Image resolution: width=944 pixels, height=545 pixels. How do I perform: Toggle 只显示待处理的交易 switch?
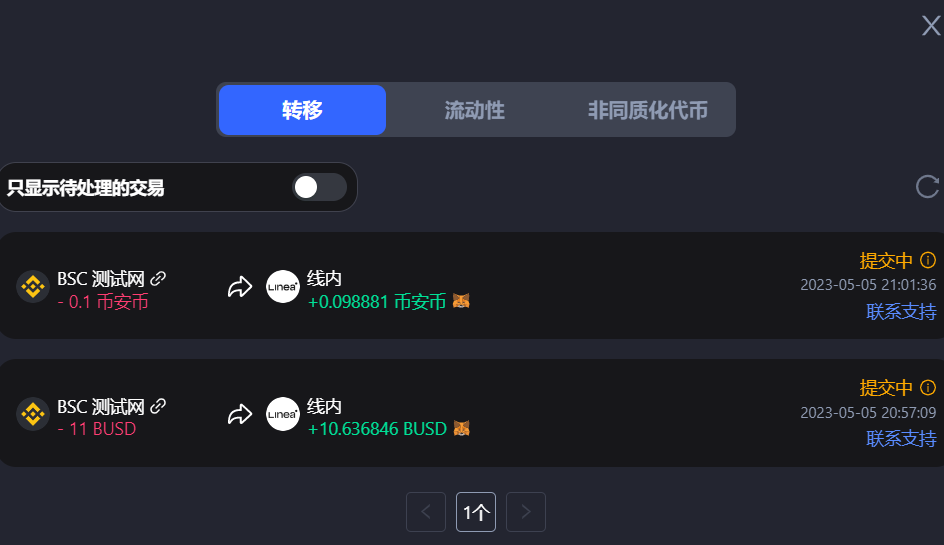(319, 187)
